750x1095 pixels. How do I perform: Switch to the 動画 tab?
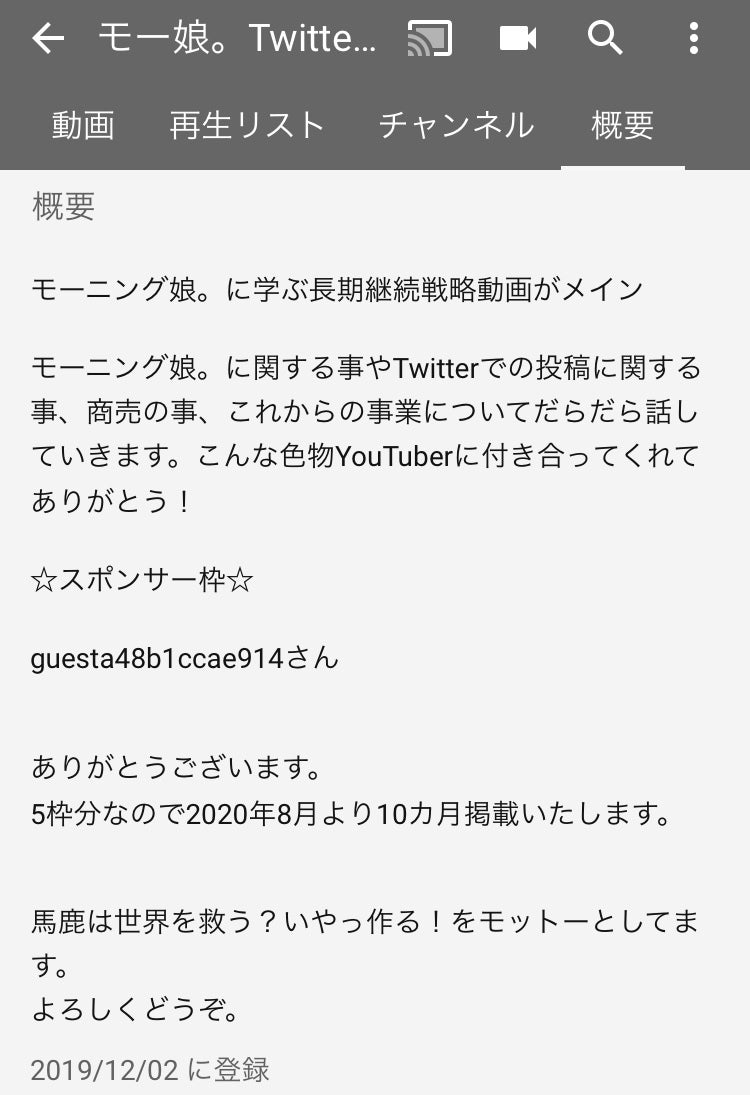83,126
